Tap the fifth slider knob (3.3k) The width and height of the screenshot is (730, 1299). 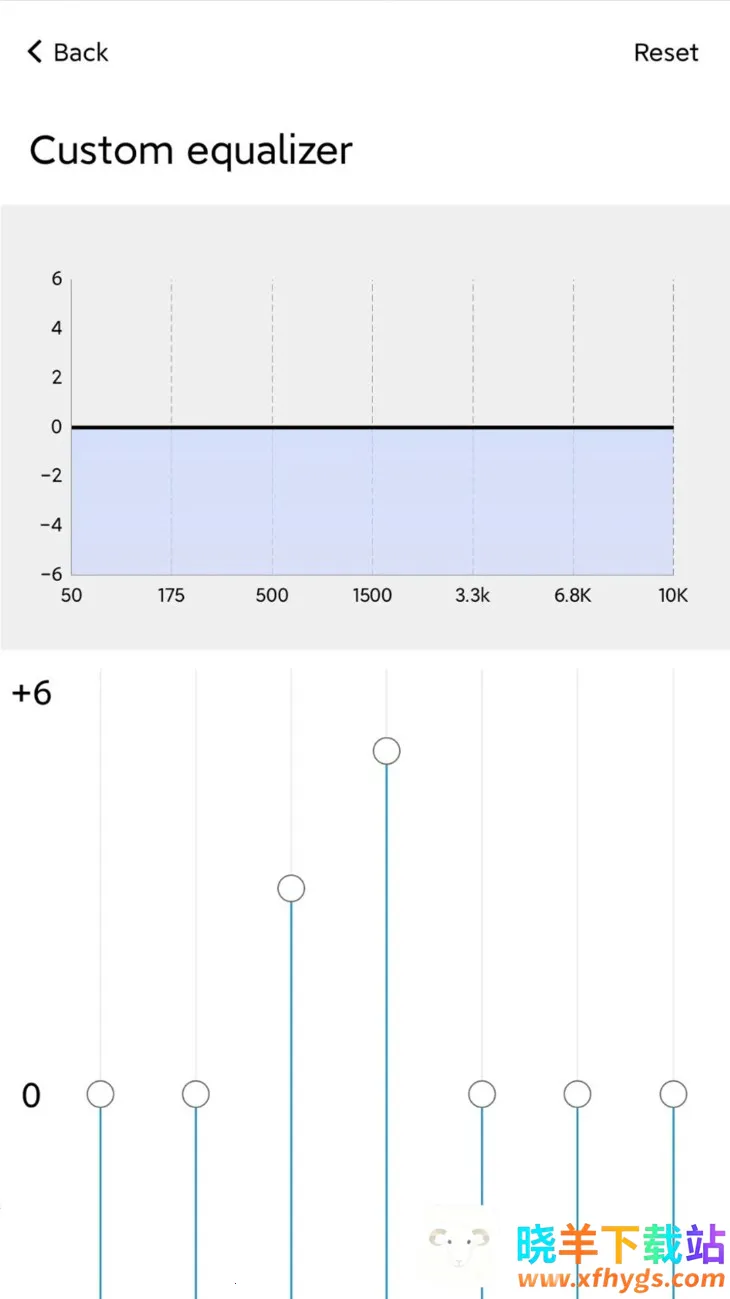[482, 1094]
